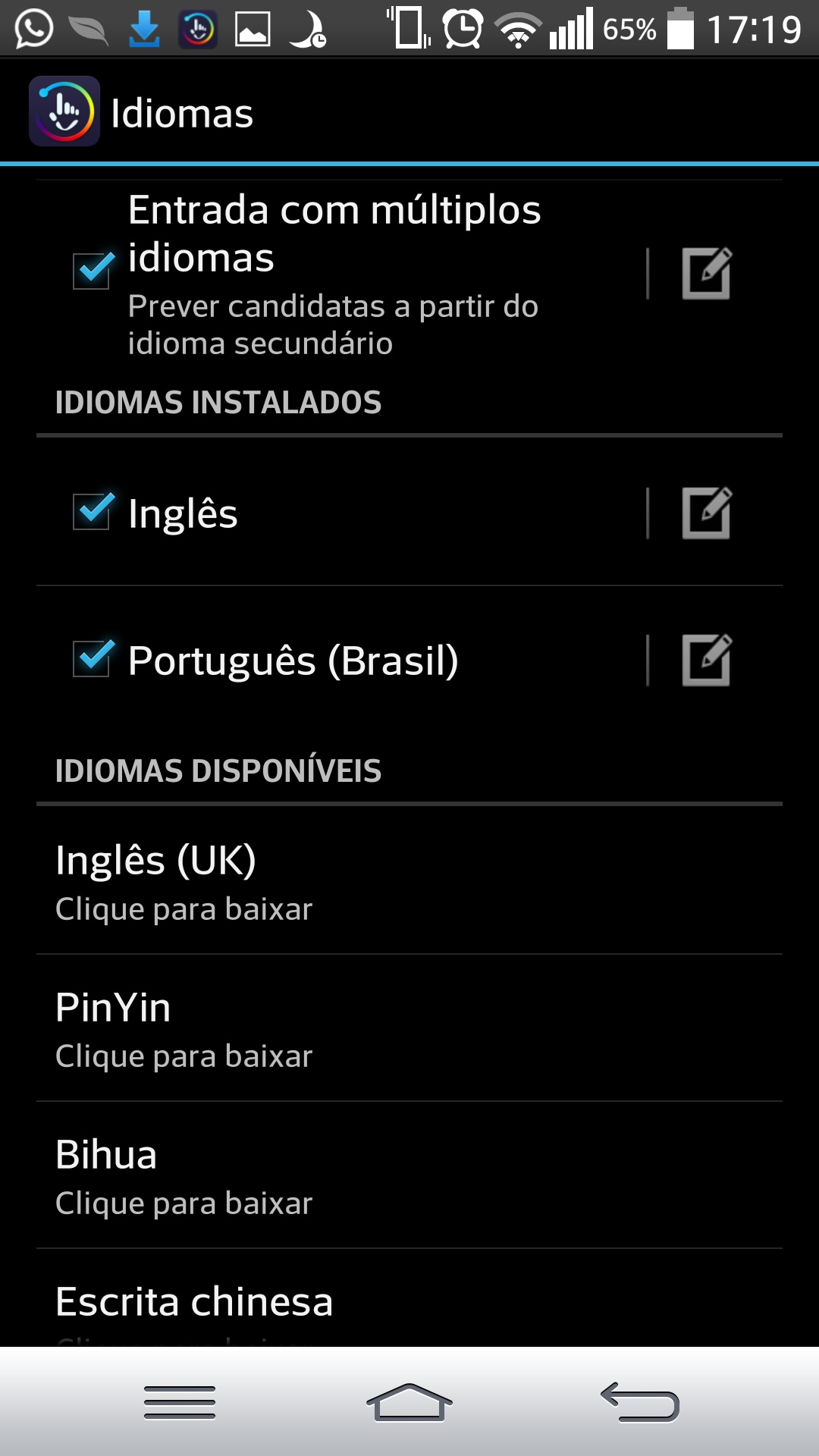Edit the Entrada com múltiplos idiomas settings

707,273
